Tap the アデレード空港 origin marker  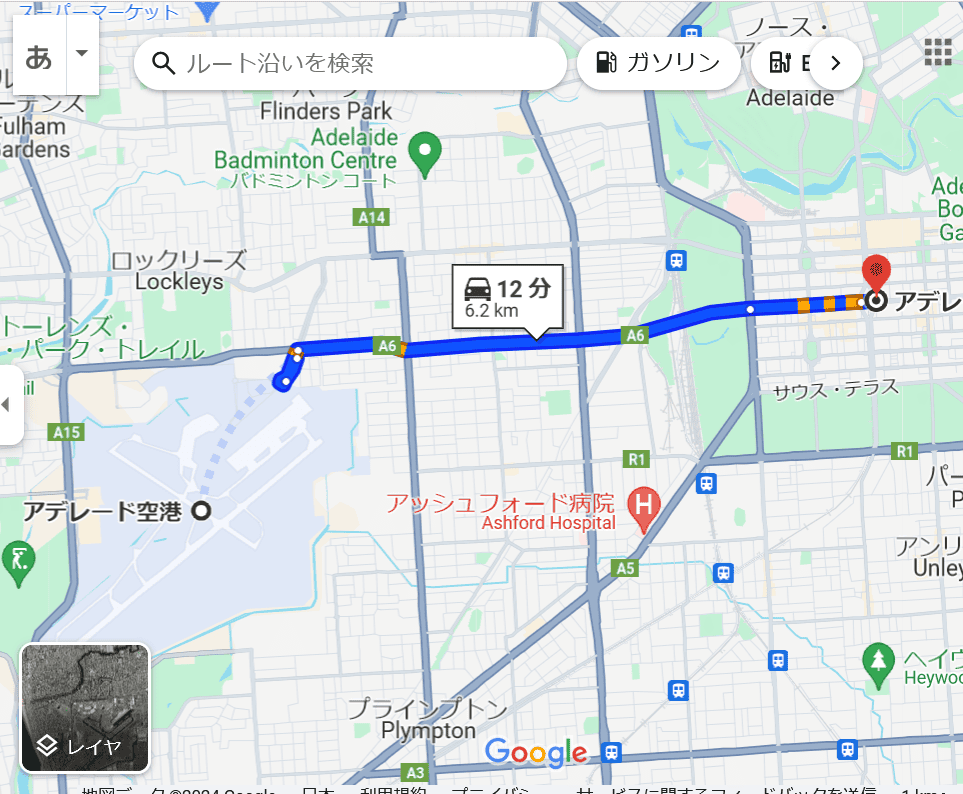[200, 511]
